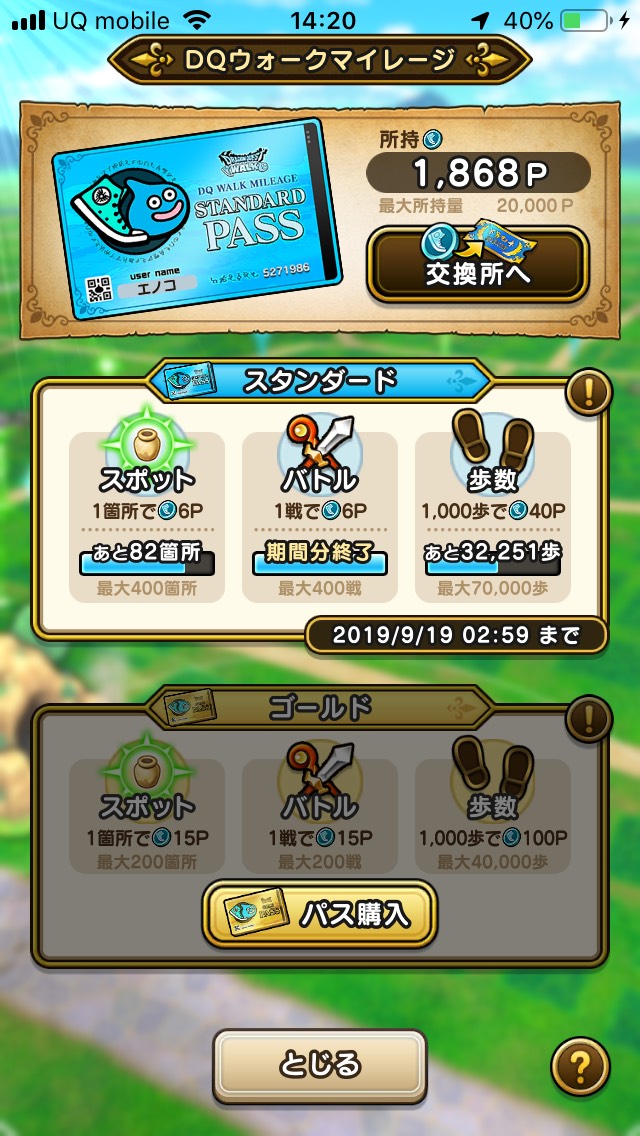
Task: Tap パス購入 to buy Gold pass
Action: 320,913
